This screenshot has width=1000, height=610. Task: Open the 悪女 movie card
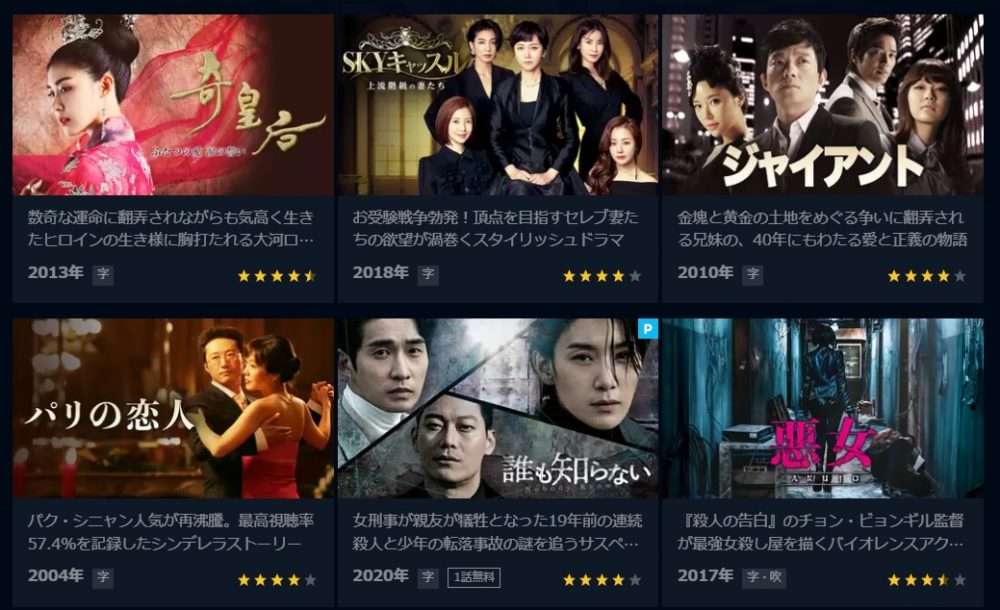tap(822, 408)
